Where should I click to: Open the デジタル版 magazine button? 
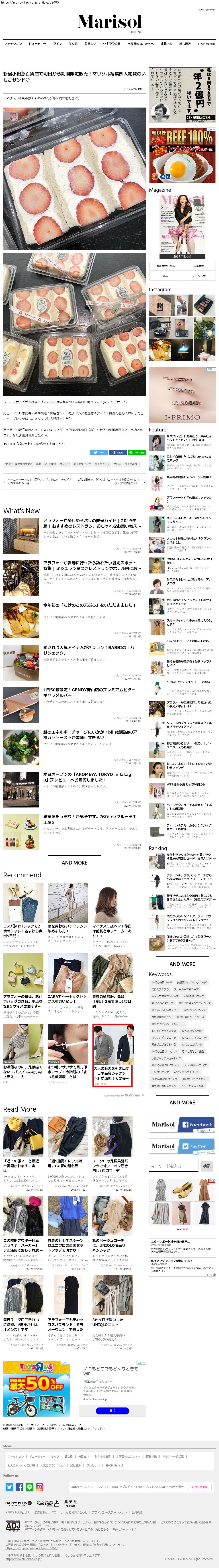[199, 276]
